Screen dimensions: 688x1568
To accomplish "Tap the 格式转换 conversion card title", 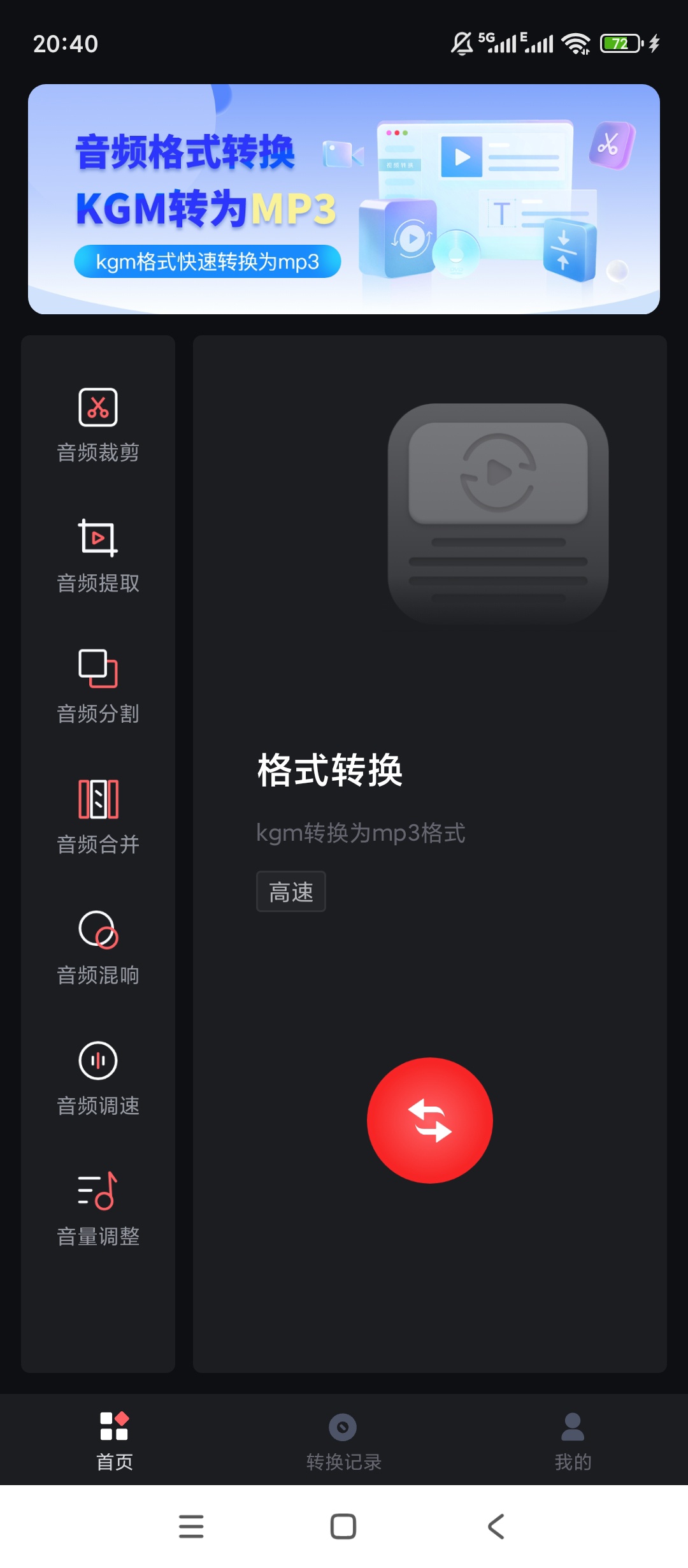I will pos(329,768).
